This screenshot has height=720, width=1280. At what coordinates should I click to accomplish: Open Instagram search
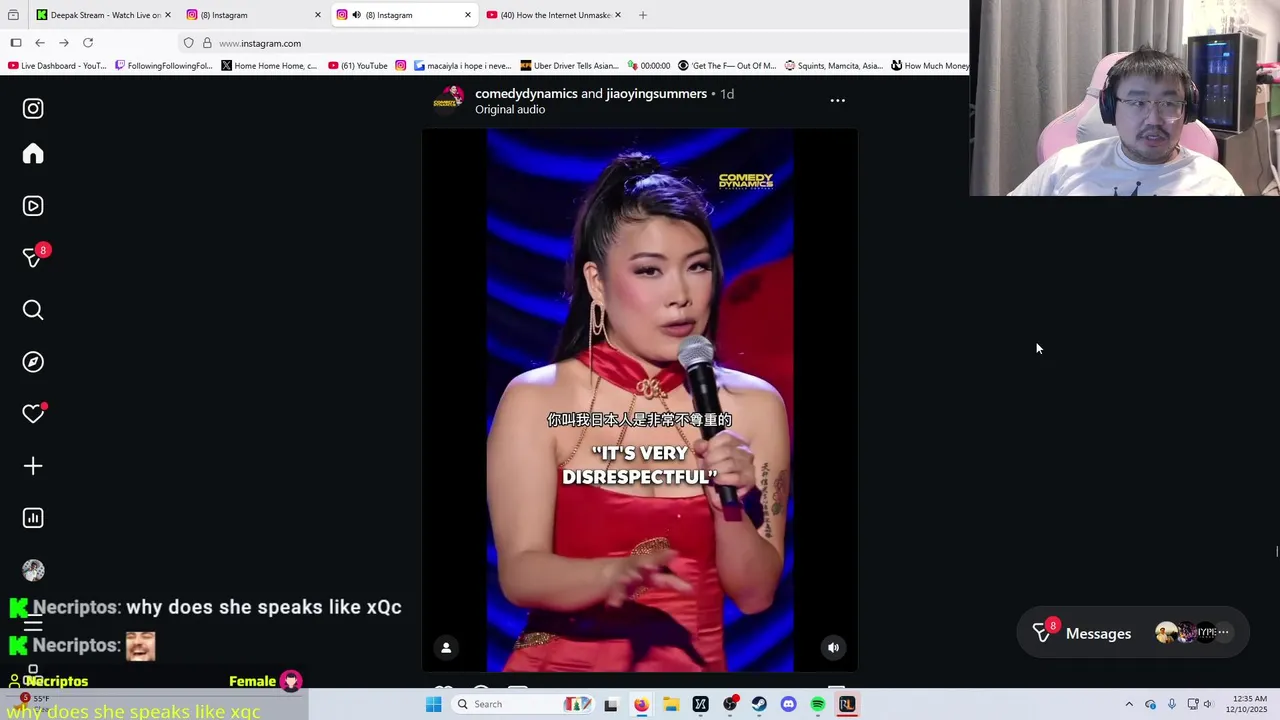coord(33,310)
